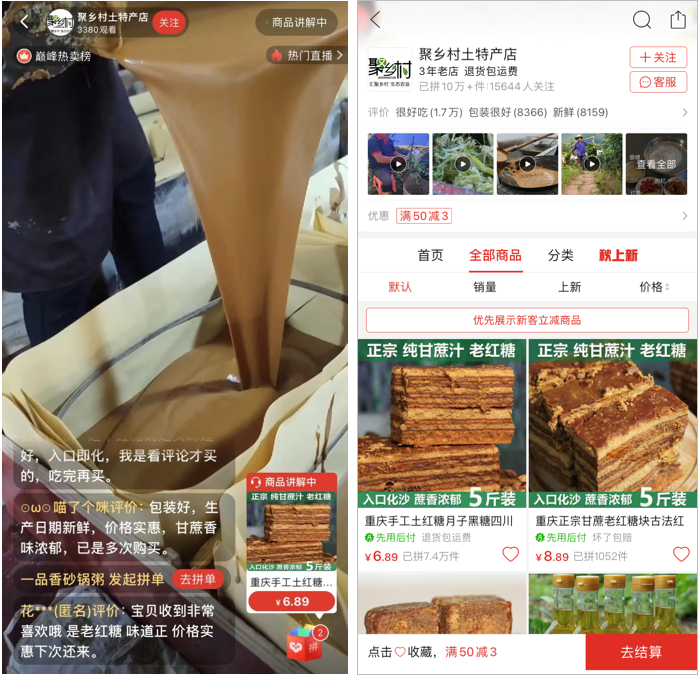Switch to the 首页 tab
Screen dimensions: 699x676
[x=430, y=255]
